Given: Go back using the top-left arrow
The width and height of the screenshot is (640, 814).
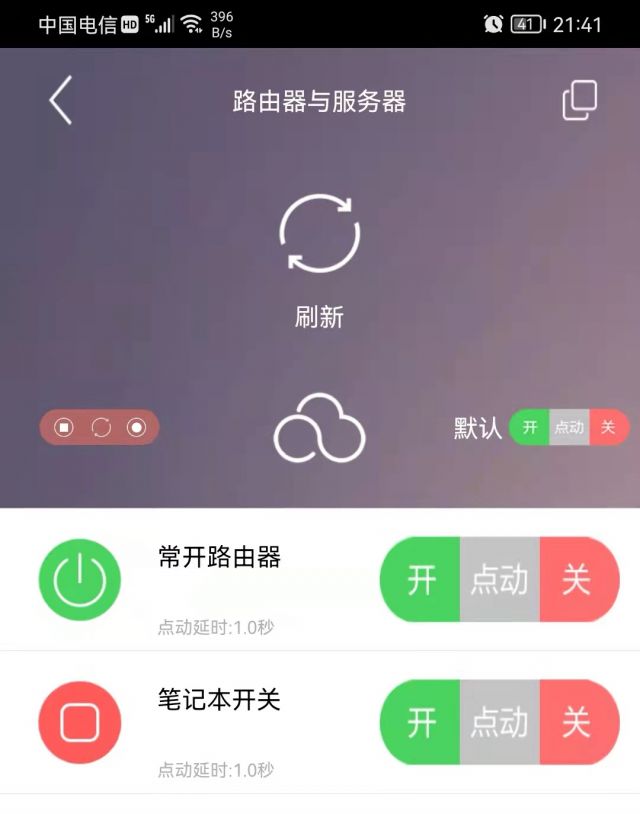Looking at the screenshot, I should [61, 101].
